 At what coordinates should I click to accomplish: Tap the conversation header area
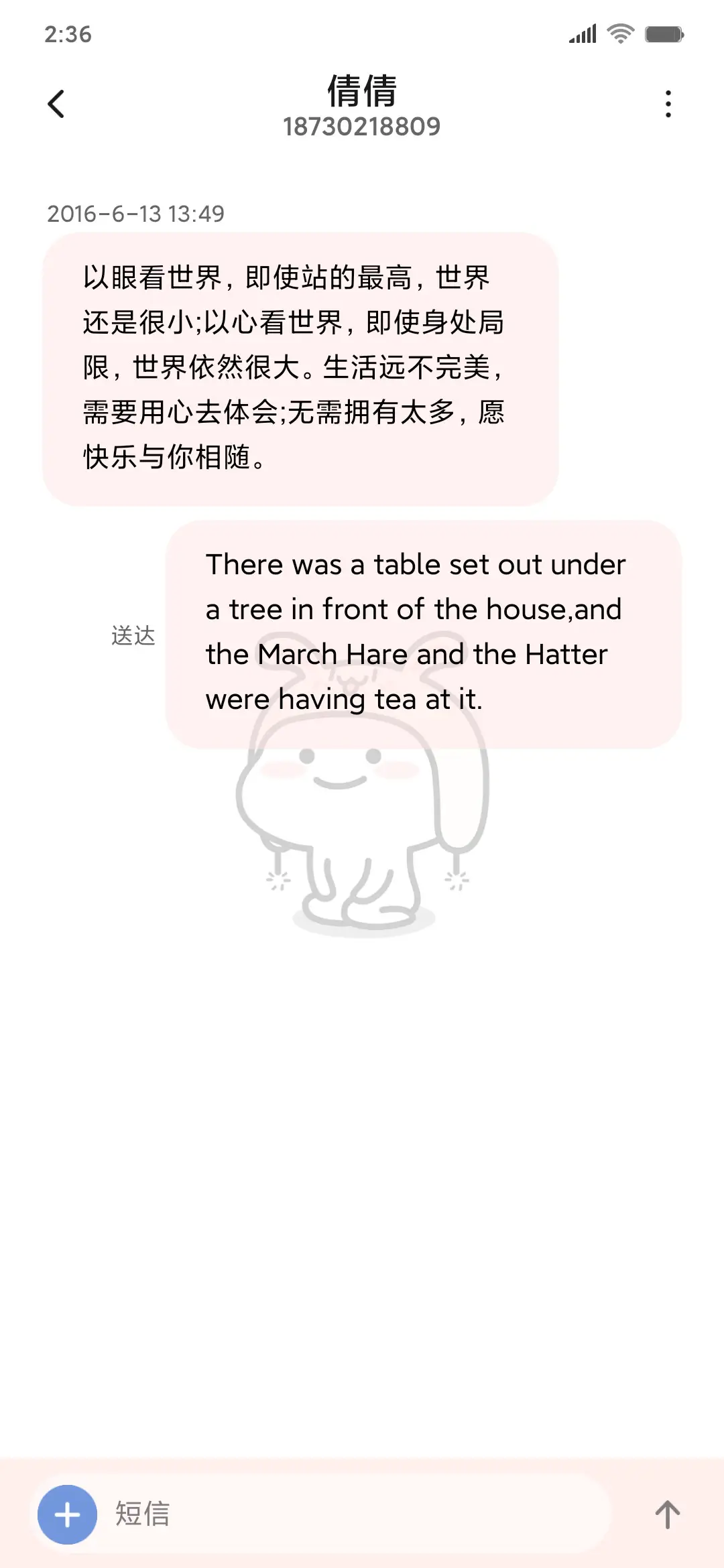click(362, 107)
